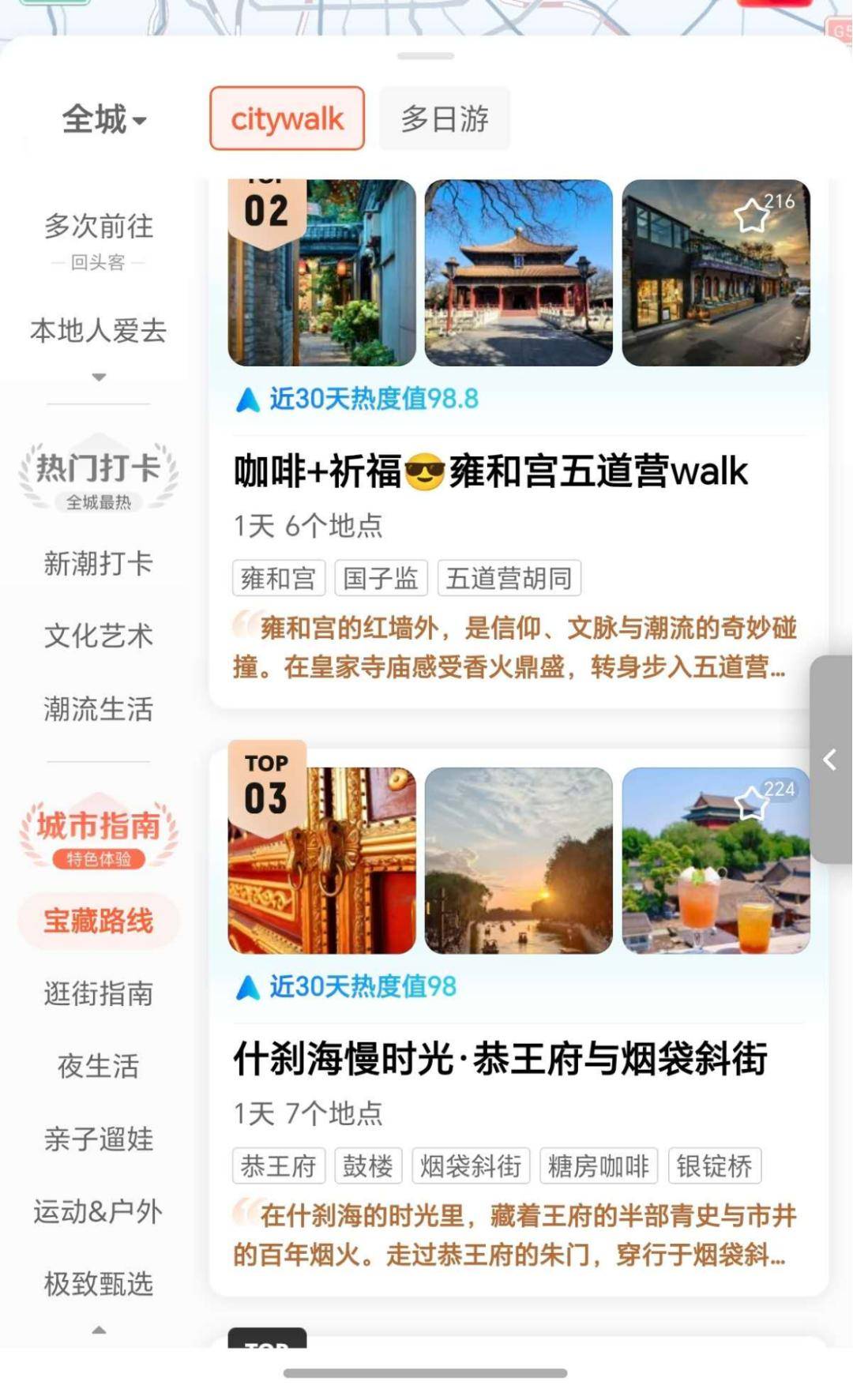Switch to the 文化艺术 category
Screen dimensions: 853x1400
coord(99,636)
